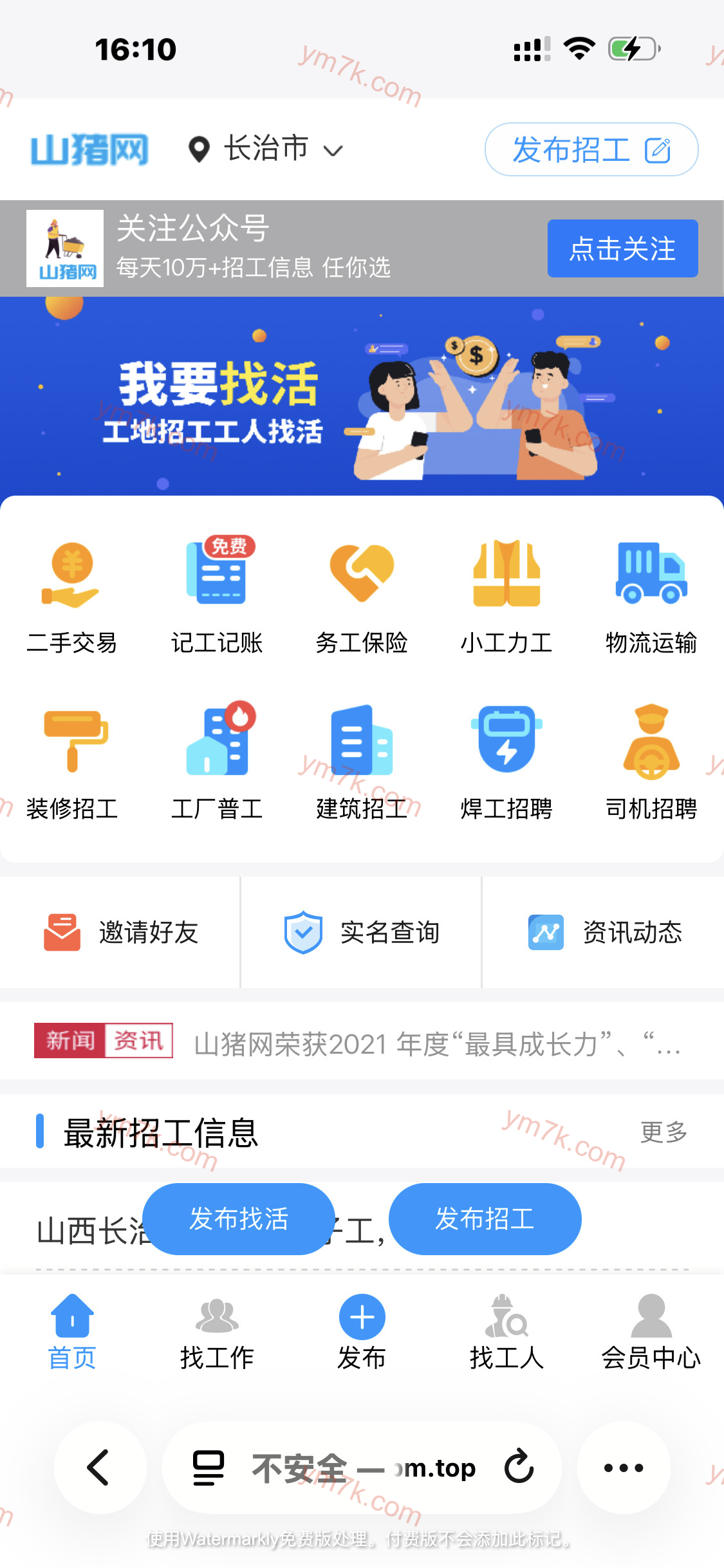
Task: Tap 发布招工 in the top header
Action: coord(591,150)
